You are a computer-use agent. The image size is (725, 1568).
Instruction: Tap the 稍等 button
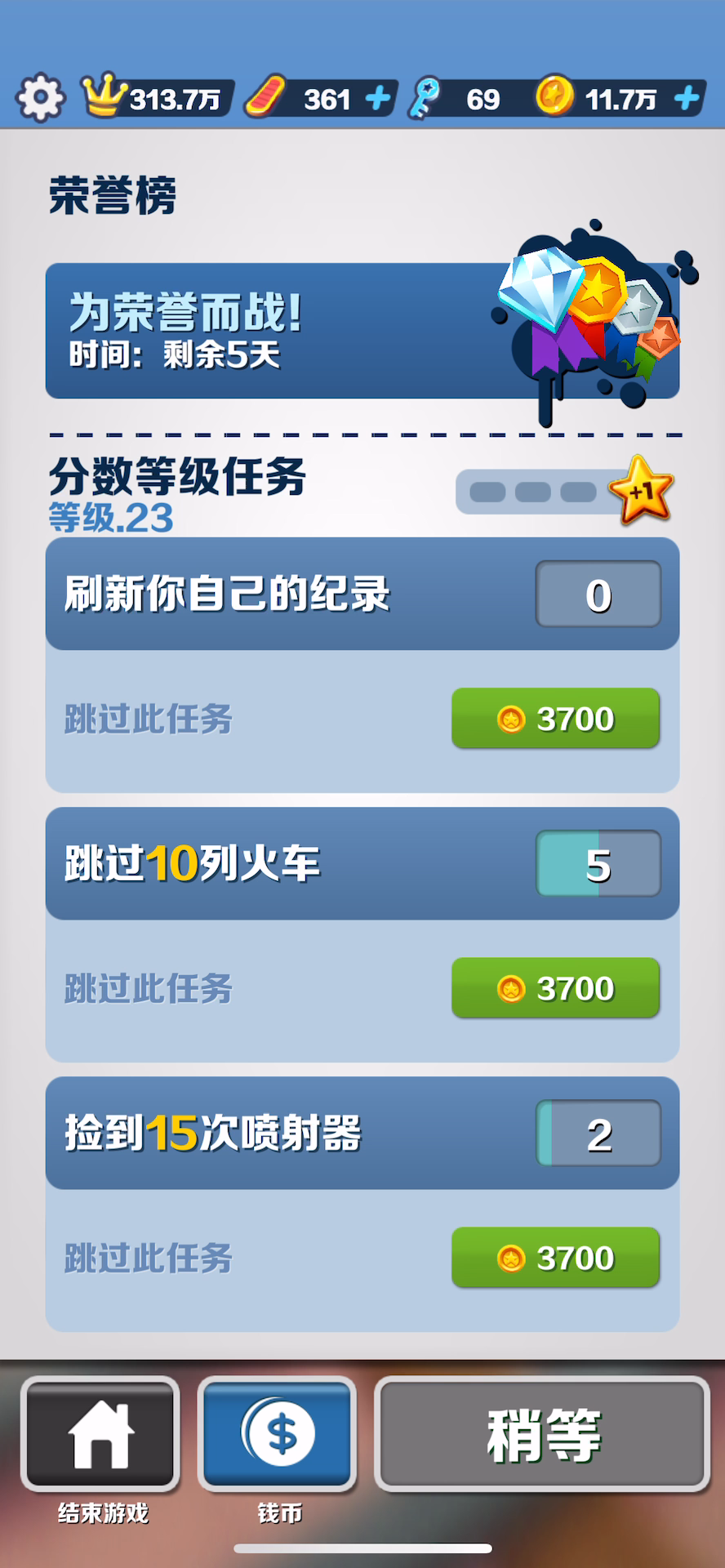(543, 1434)
